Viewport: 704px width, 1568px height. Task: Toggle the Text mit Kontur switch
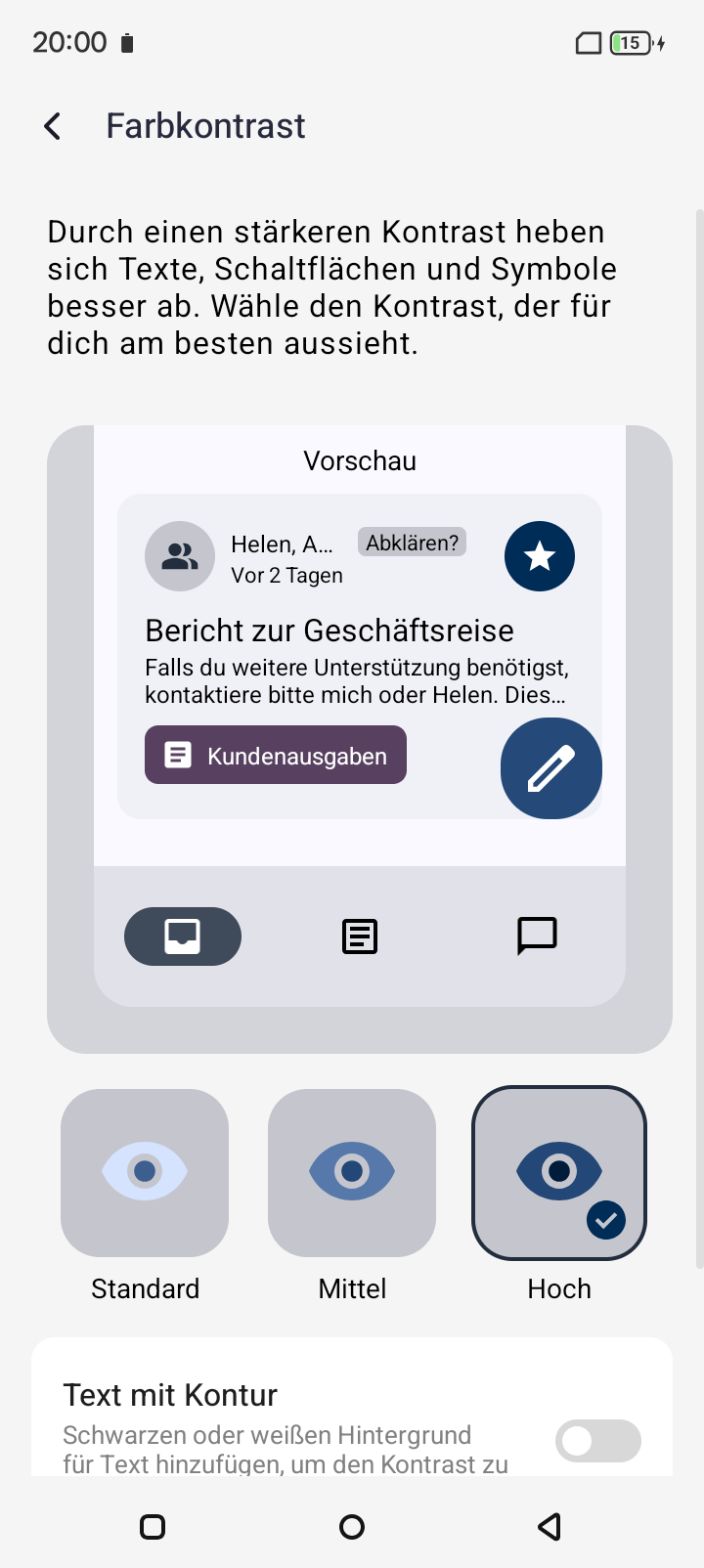click(x=597, y=1441)
